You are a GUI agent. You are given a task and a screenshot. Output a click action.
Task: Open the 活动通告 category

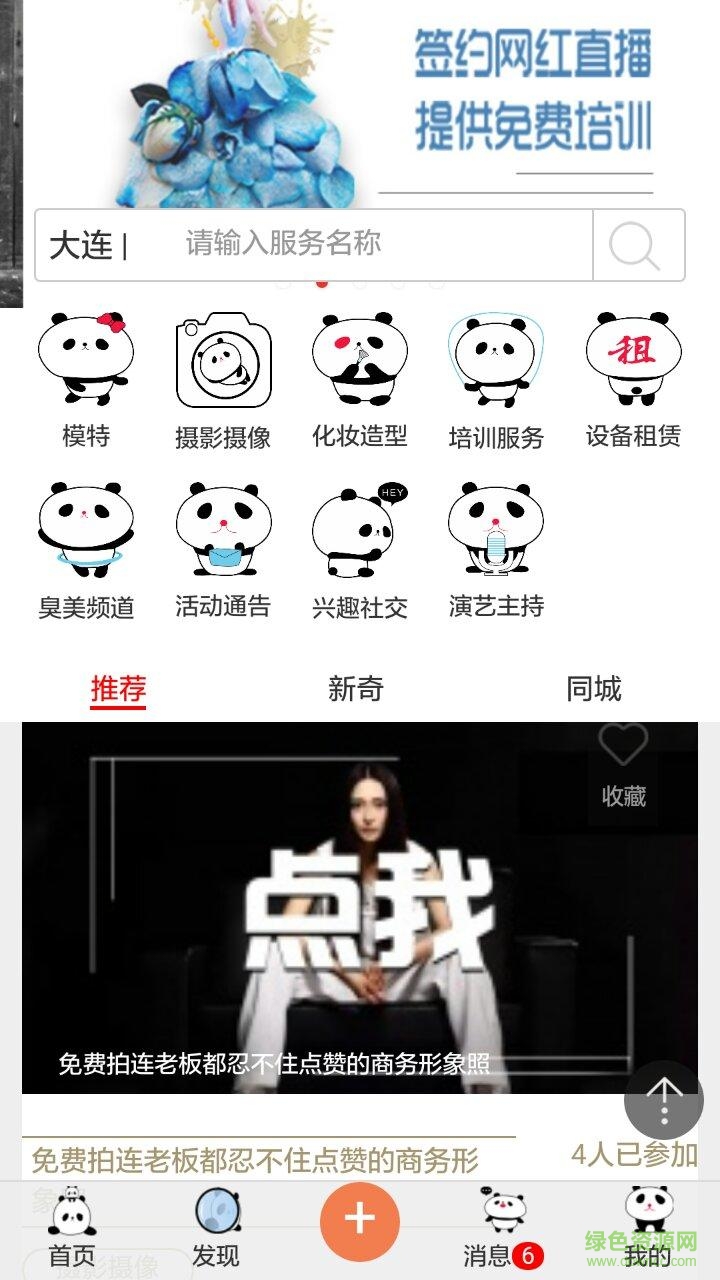223,550
